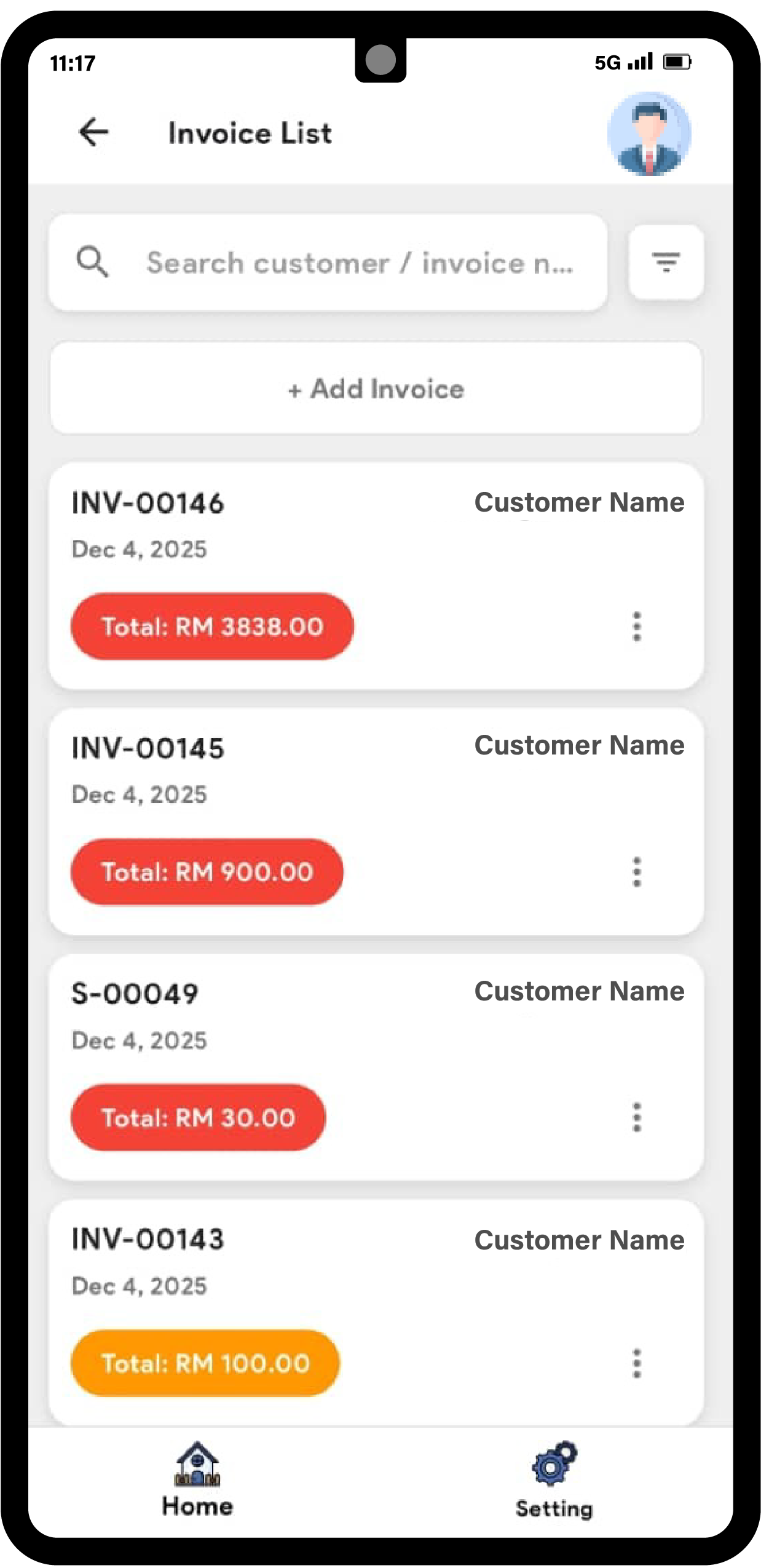This screenshot has height=1568, width=761.
Task: Open invoice INV-00143
Action: click(x=148, y=1240)
